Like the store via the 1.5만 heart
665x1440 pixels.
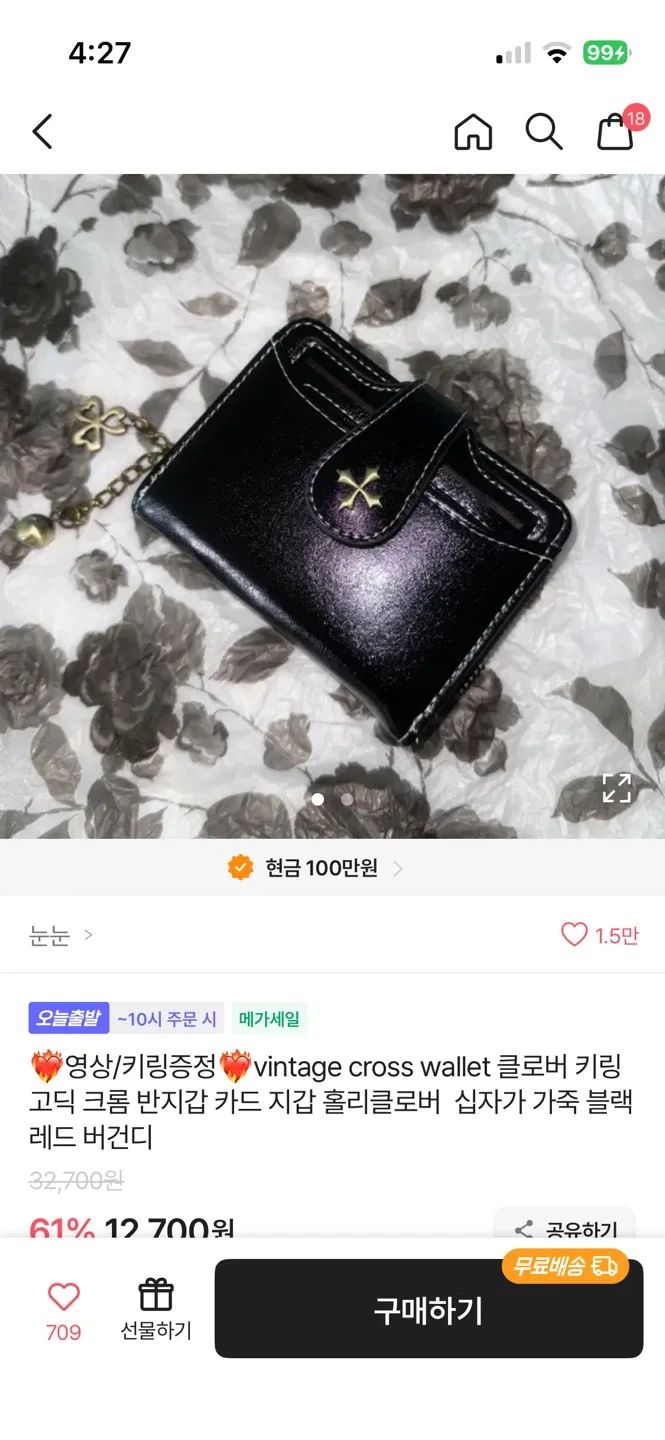[598, 936]
